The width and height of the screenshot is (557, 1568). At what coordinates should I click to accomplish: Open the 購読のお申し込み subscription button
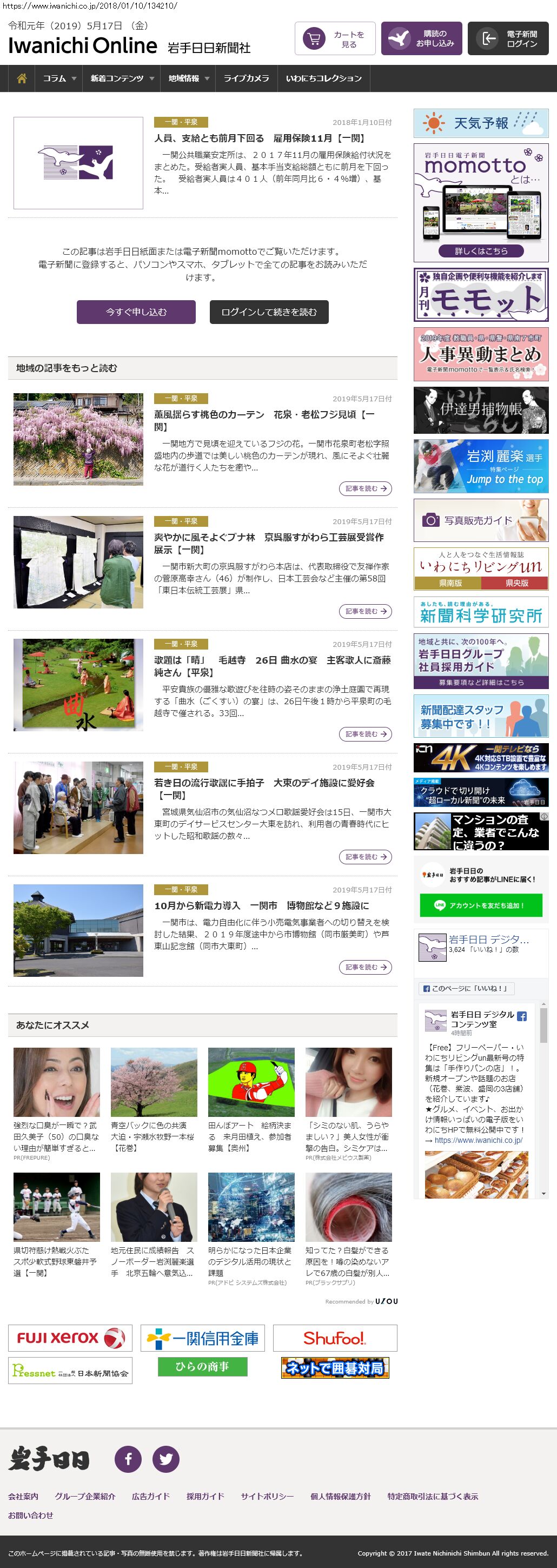click(421, 39)
